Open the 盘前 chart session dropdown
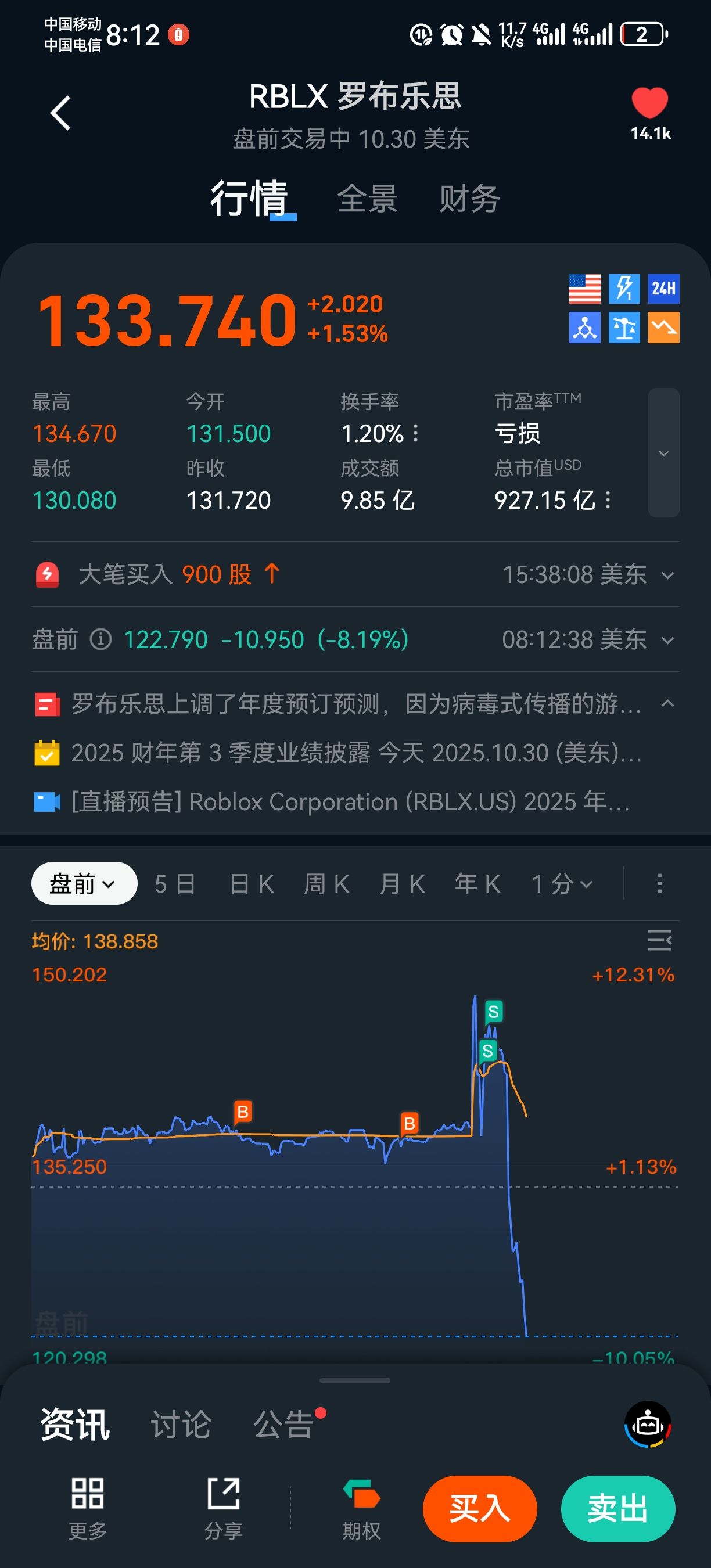 (x=84, y=883)
